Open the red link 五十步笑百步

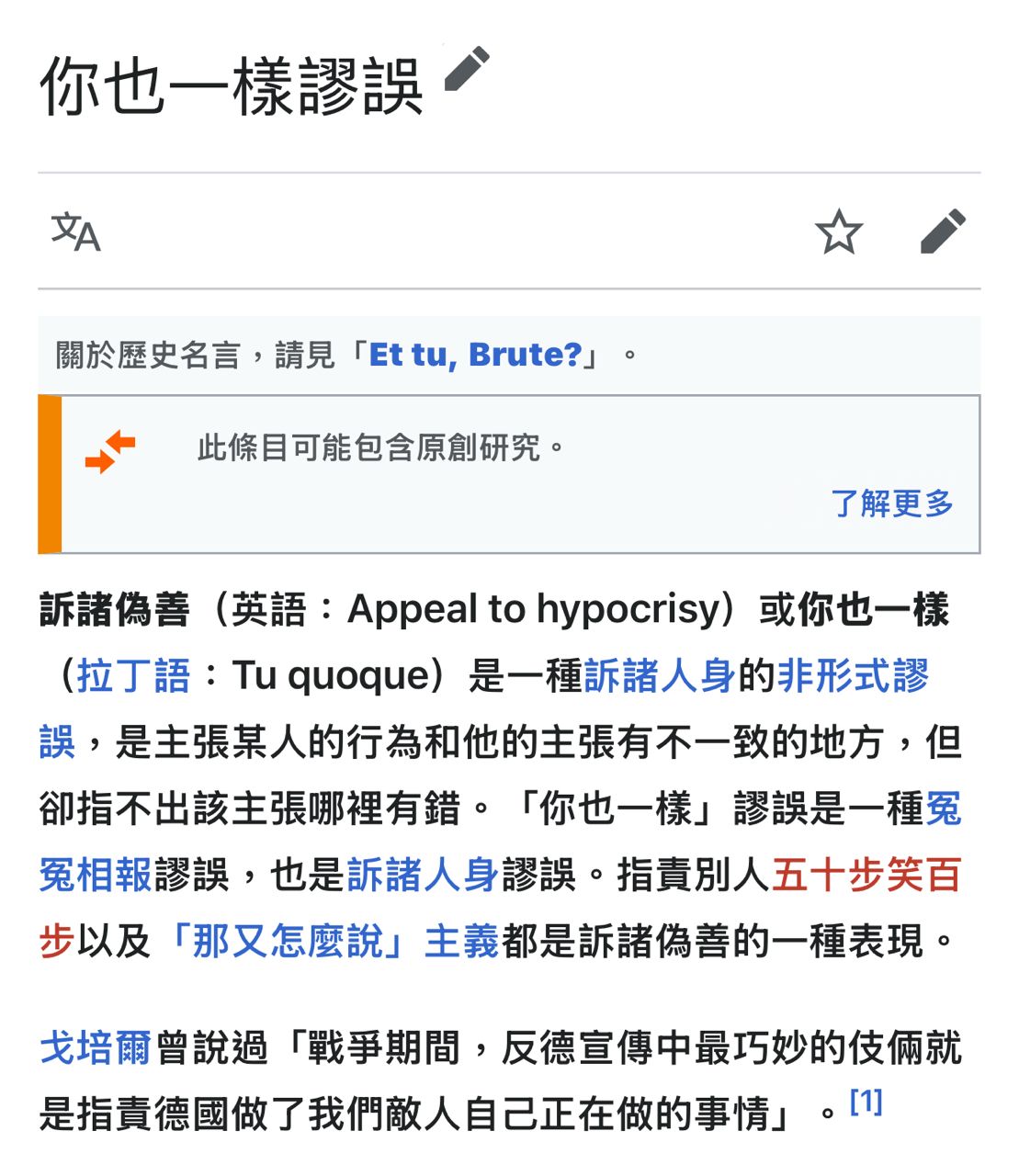pyautogui.click(x=866, y=875)
